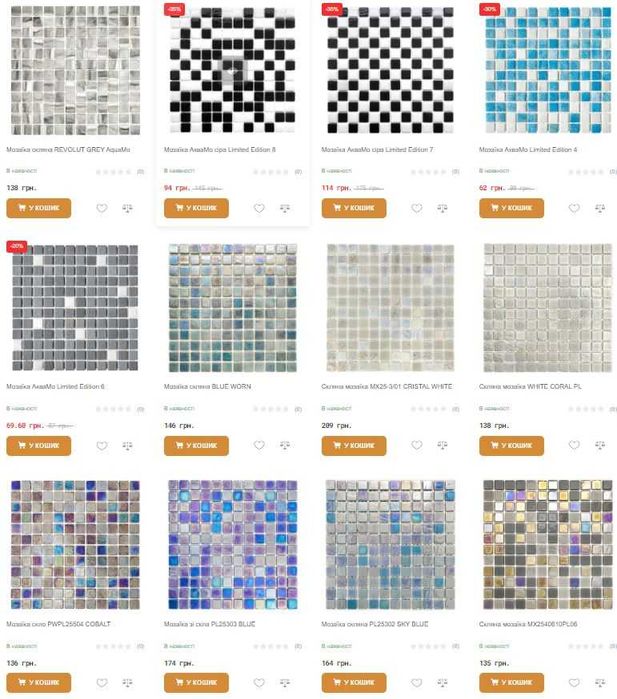
Task: Compare the Limited Edition 8 mosaic
Action: pyautogui.click(x=285, y=208)
